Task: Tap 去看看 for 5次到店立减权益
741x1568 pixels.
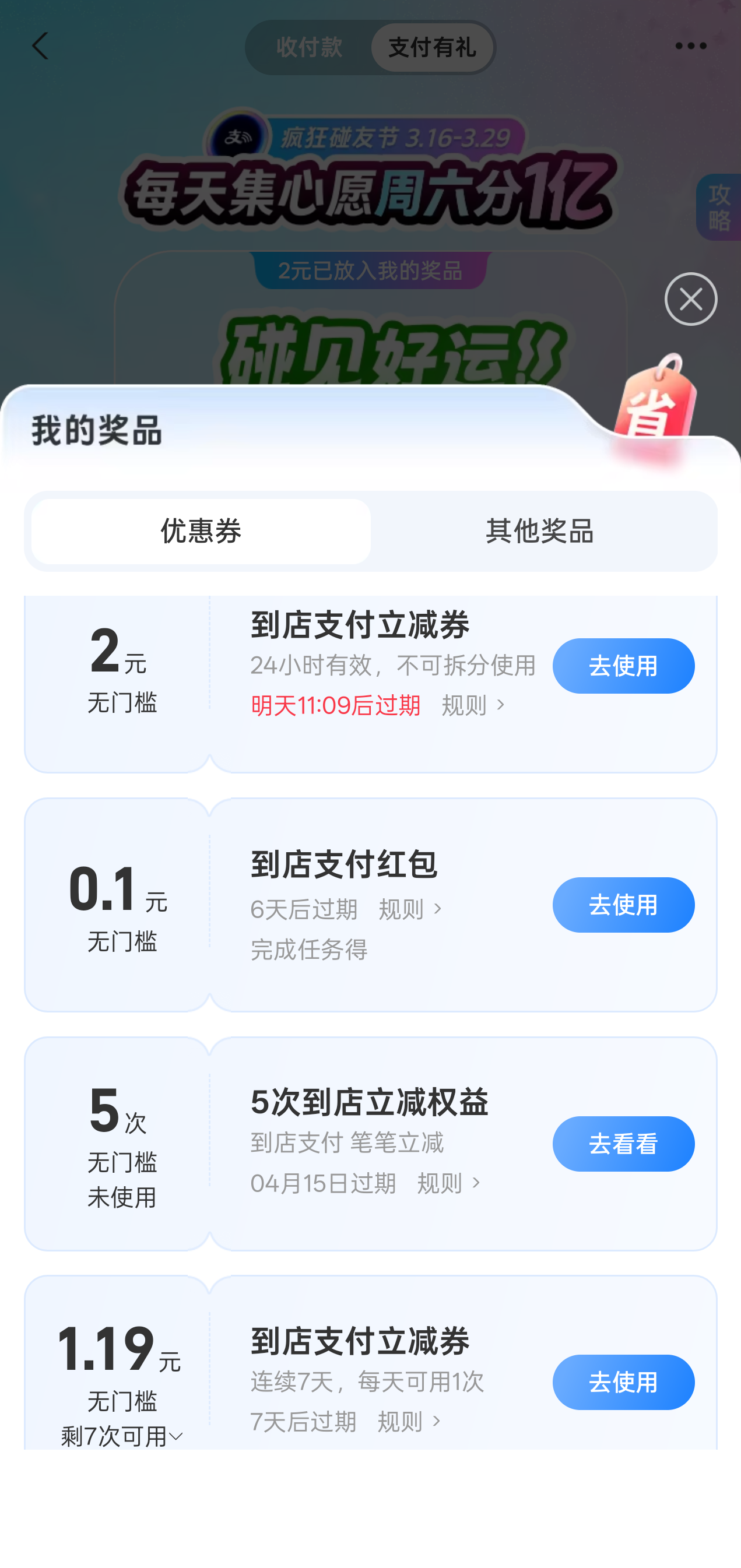Action: point(623,1144)
